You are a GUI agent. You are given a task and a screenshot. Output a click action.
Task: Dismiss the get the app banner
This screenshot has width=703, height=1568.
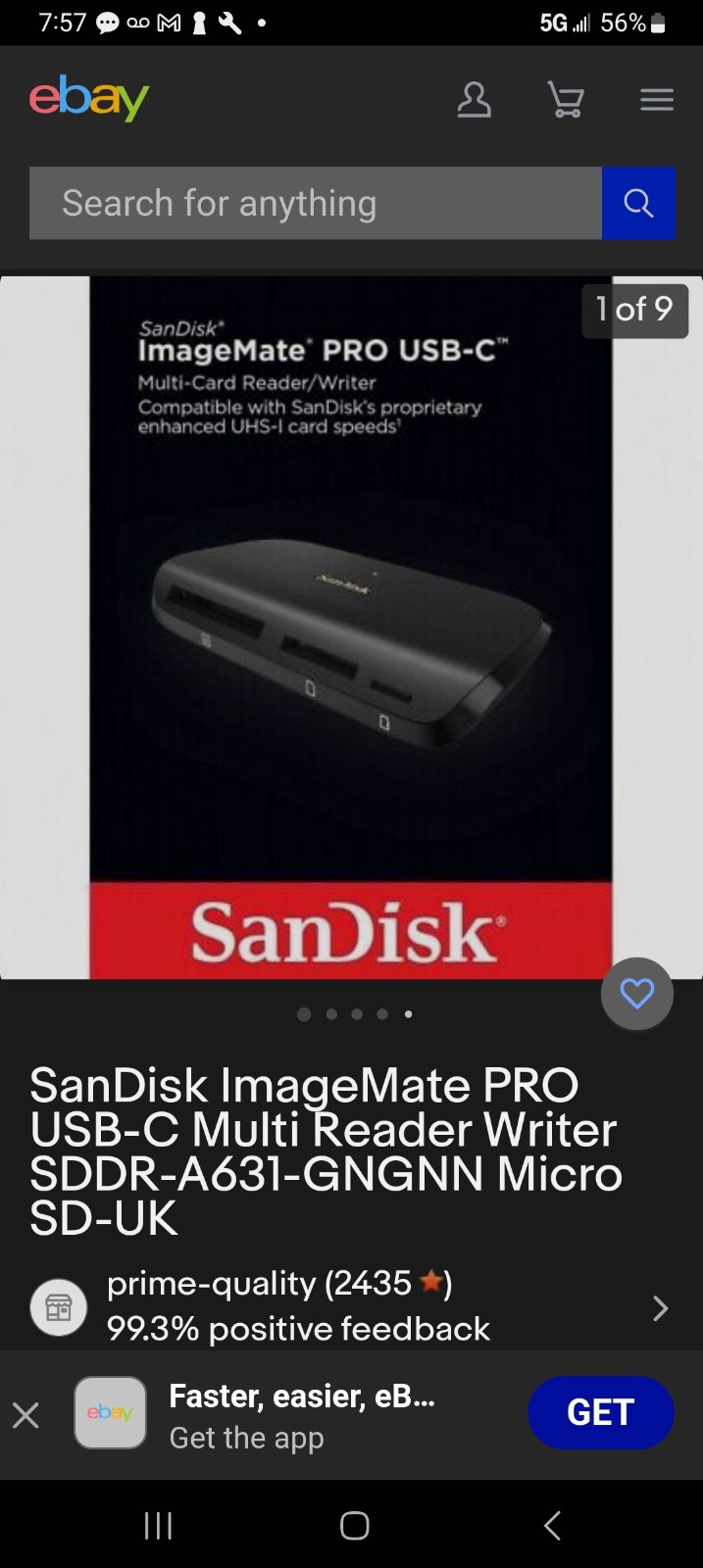(x=26, y=1415)
